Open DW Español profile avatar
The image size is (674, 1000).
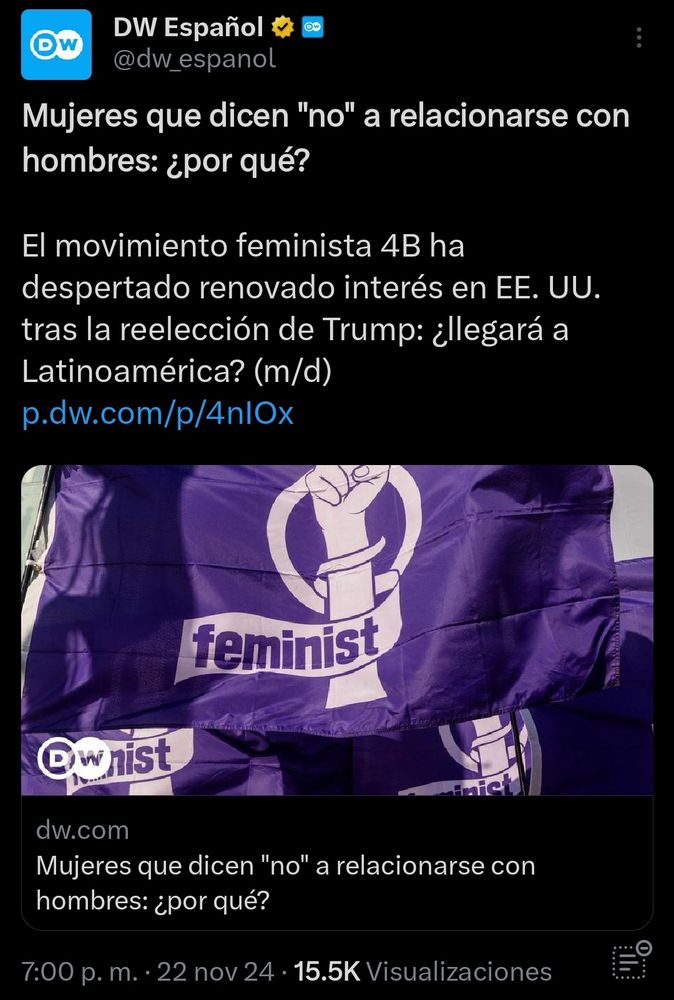click(56, 44)
